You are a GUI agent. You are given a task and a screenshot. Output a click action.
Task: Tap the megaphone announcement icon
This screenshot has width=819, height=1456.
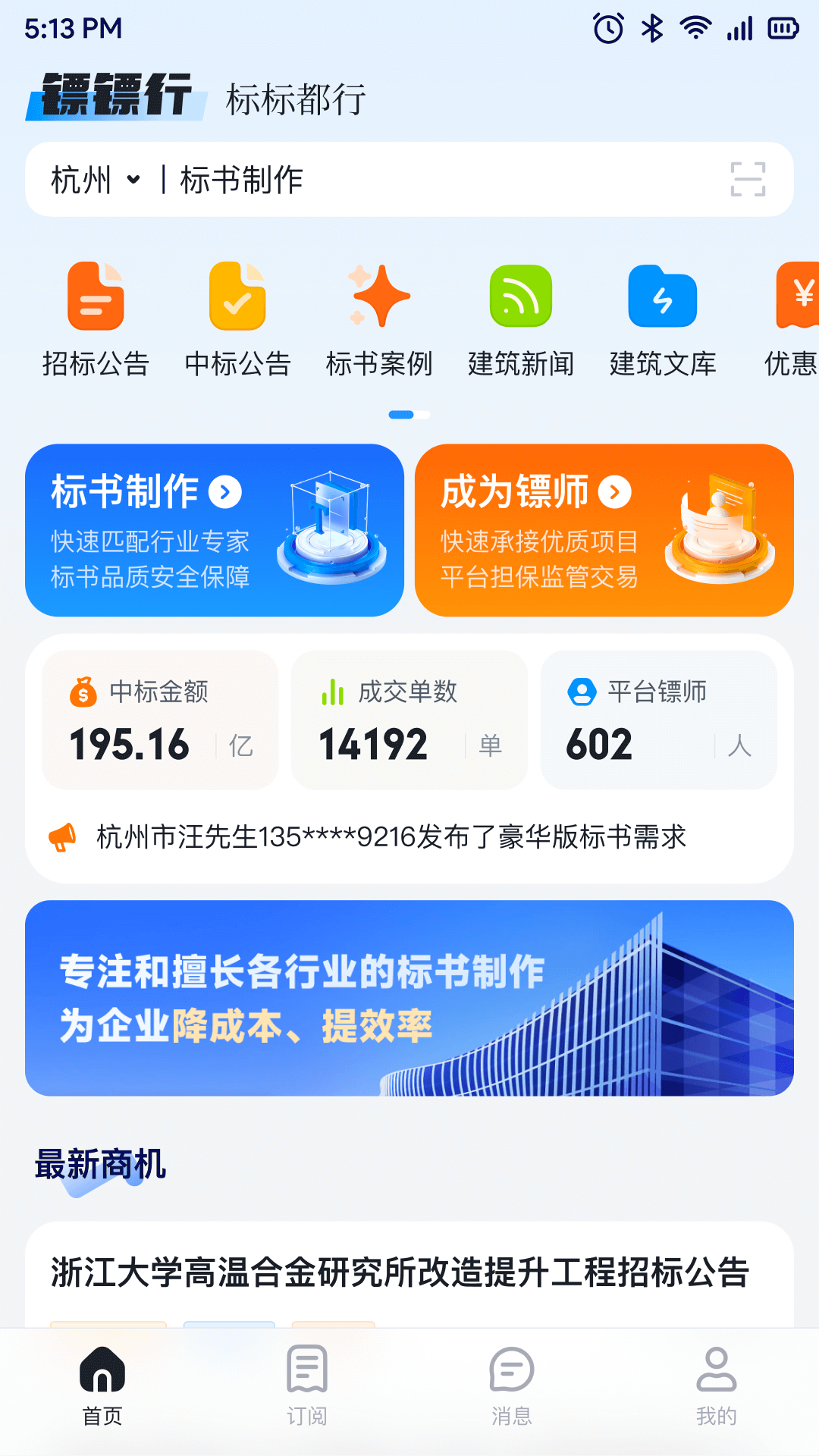tap(61, 836)
